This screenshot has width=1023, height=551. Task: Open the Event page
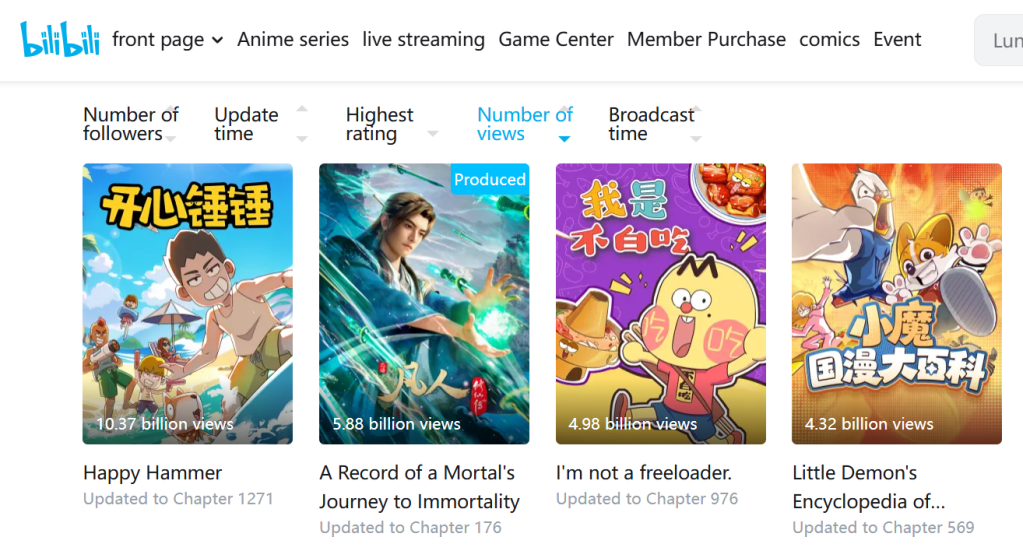pos(897,40)
